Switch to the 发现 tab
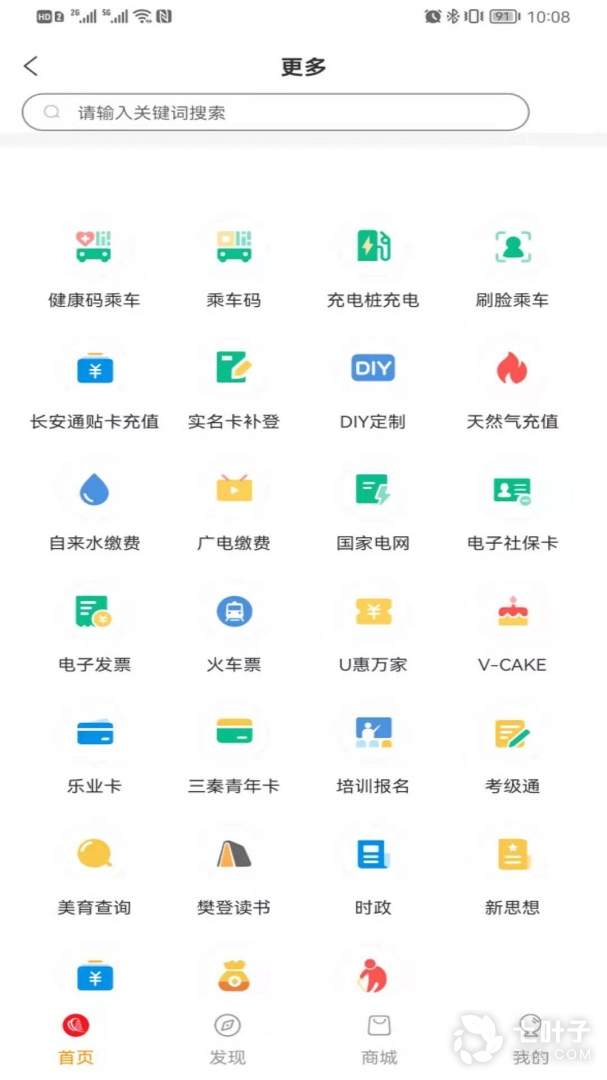The width and height of the screenshot is (607, 1080). tap(228, 1038)
